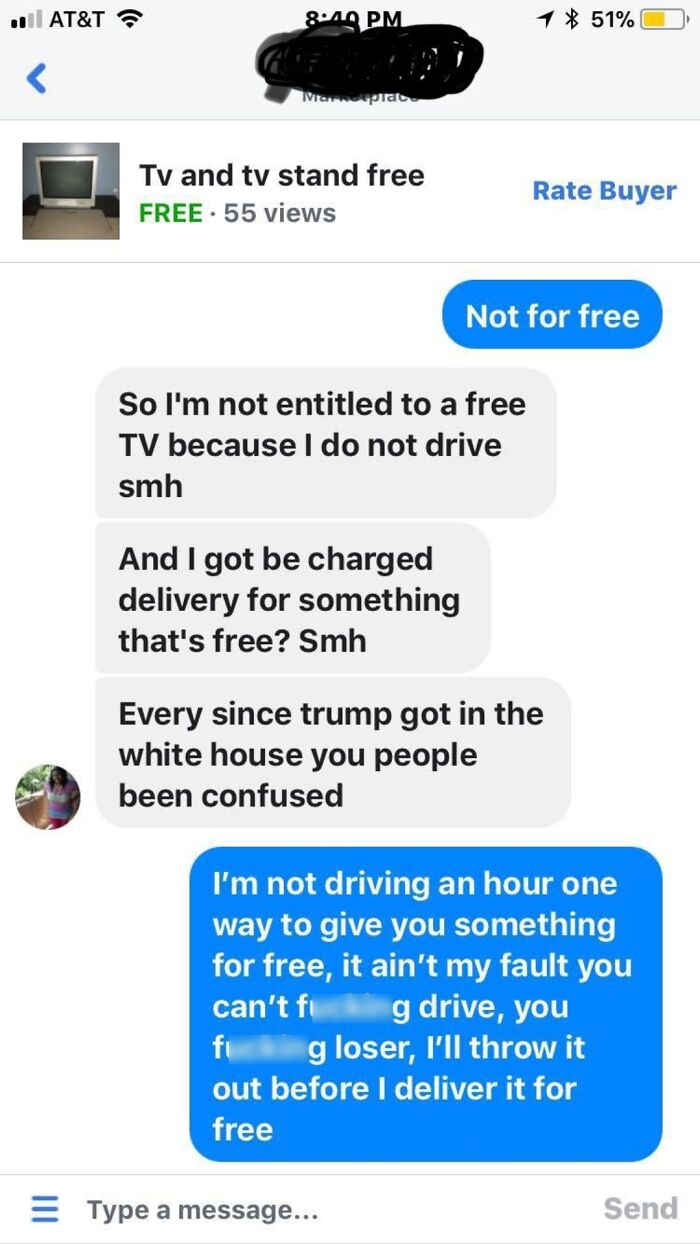
Task: Open the message options menu icon
Action: pos(43,1210)
